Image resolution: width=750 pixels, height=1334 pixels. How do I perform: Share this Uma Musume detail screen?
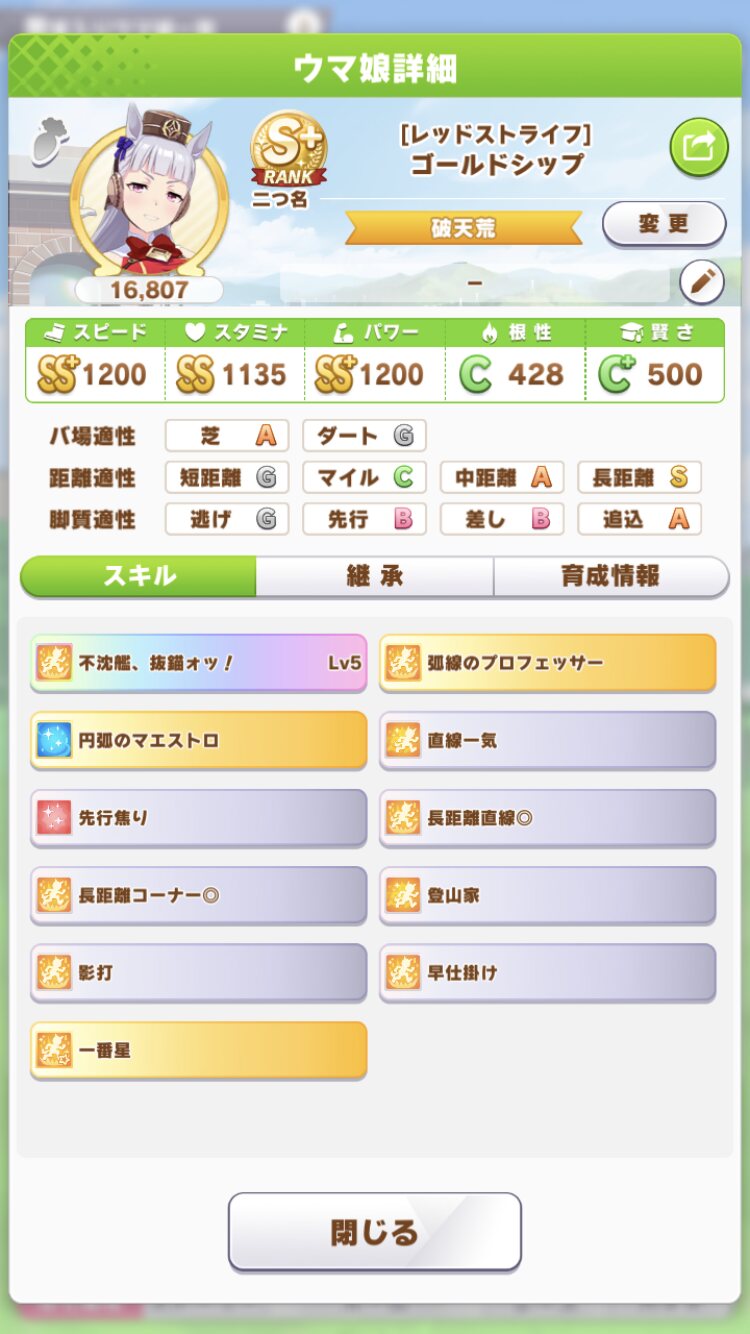698,148
